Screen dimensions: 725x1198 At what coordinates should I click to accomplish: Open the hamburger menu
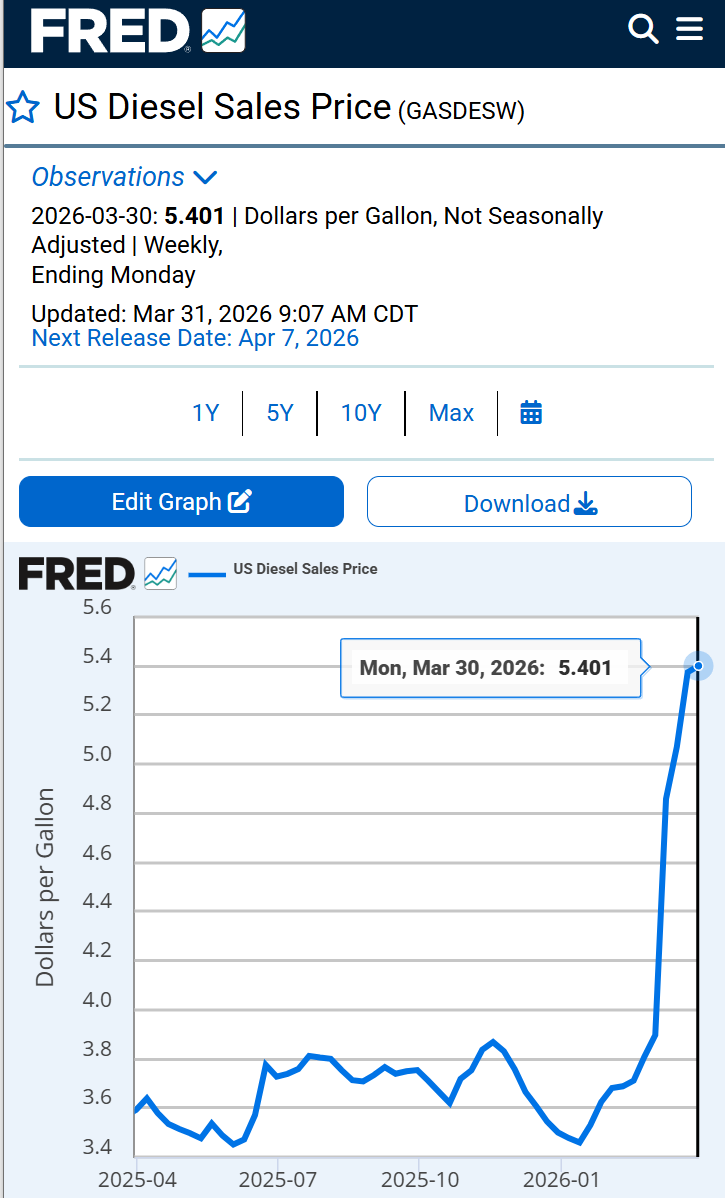click(x=690, y=29)
